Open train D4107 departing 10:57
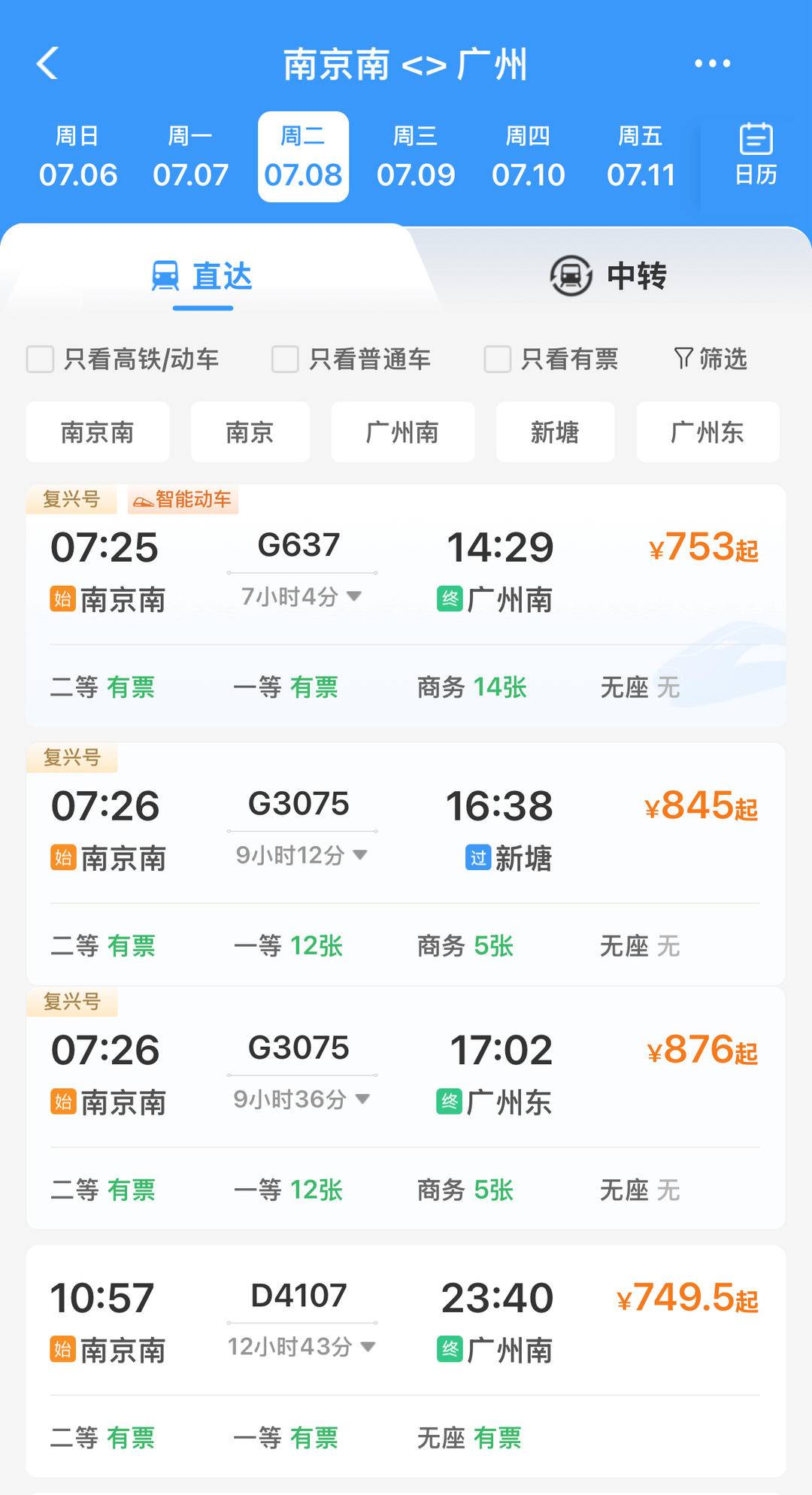Screen dimensions: 812x1495 pyautogui.click(x=406, y=1361)
